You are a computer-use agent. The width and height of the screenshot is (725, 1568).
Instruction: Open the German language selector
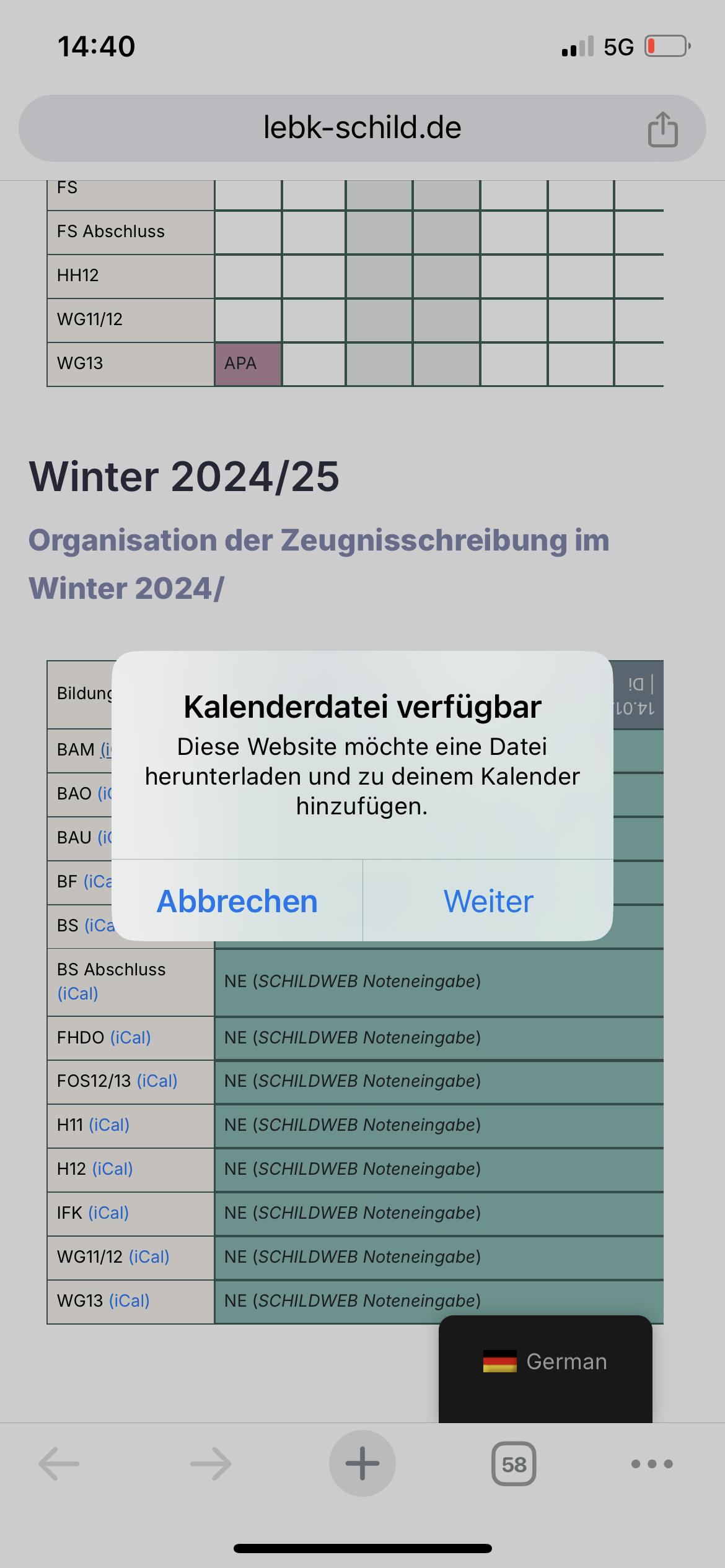545,1362
